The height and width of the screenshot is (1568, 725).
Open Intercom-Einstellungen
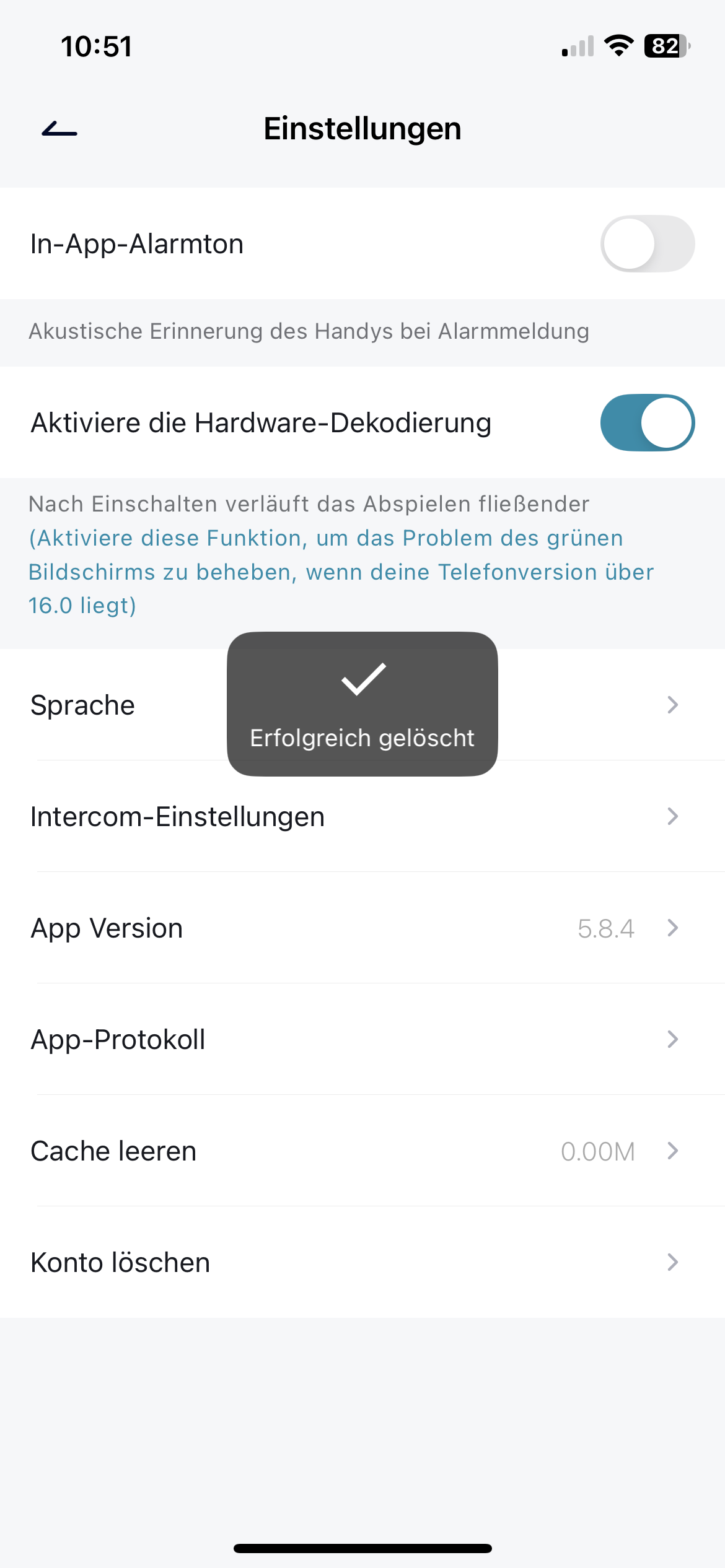tap(362, 817)
